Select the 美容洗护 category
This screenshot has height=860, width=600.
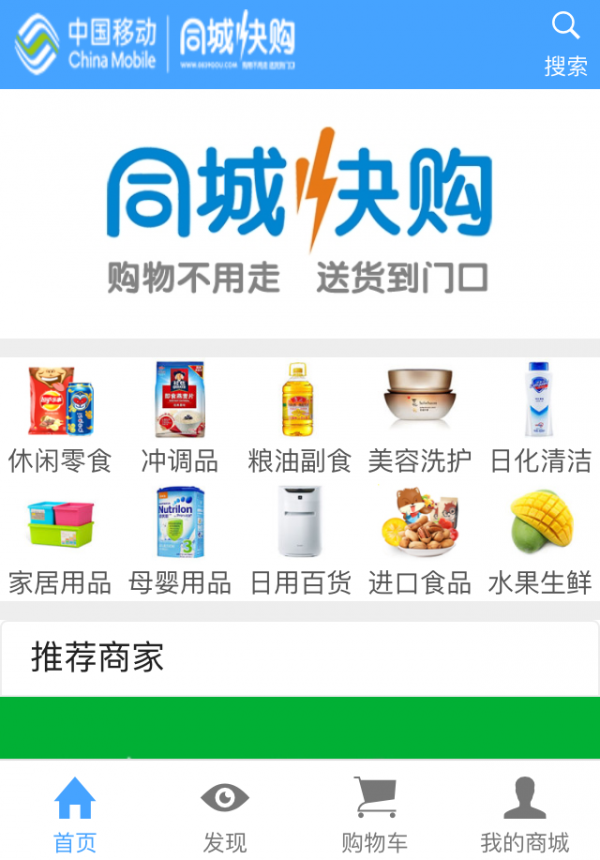(x=420, y=420)
